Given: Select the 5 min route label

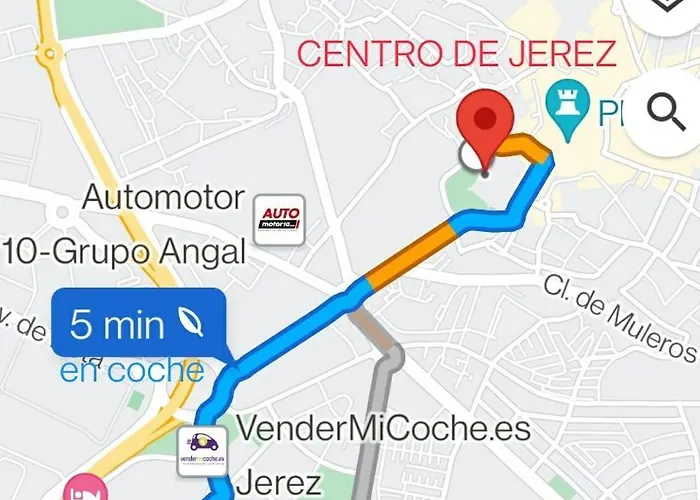Looking at the screenshot, I should [x=137, y=323].
